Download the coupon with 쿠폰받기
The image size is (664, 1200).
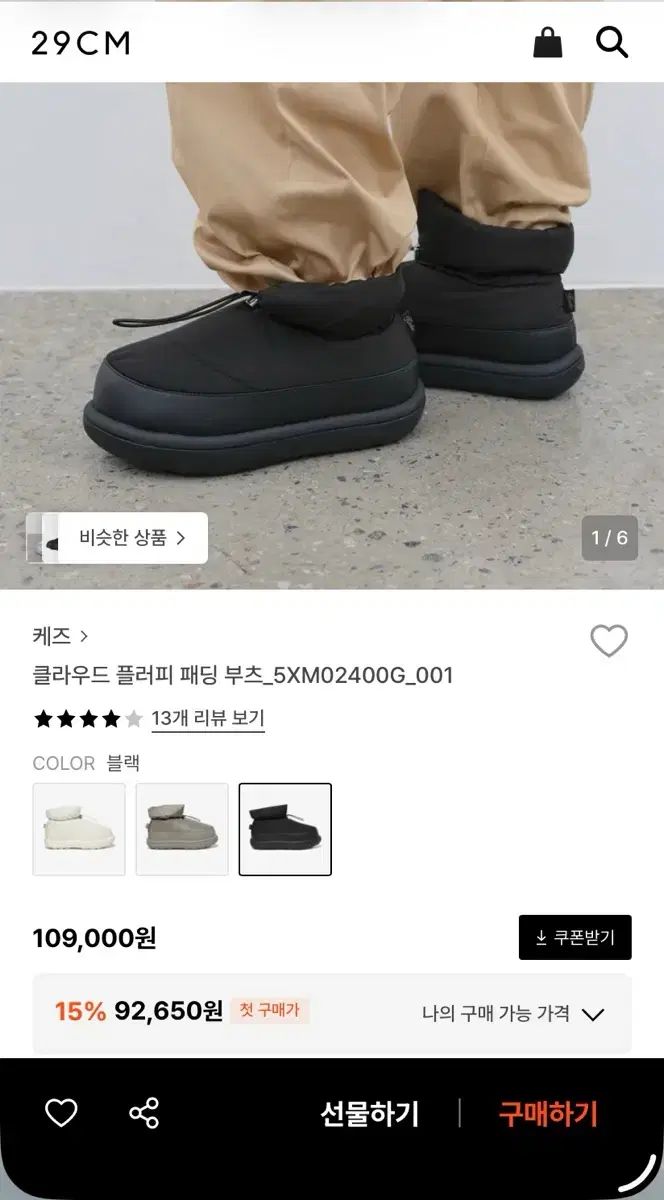575,937
